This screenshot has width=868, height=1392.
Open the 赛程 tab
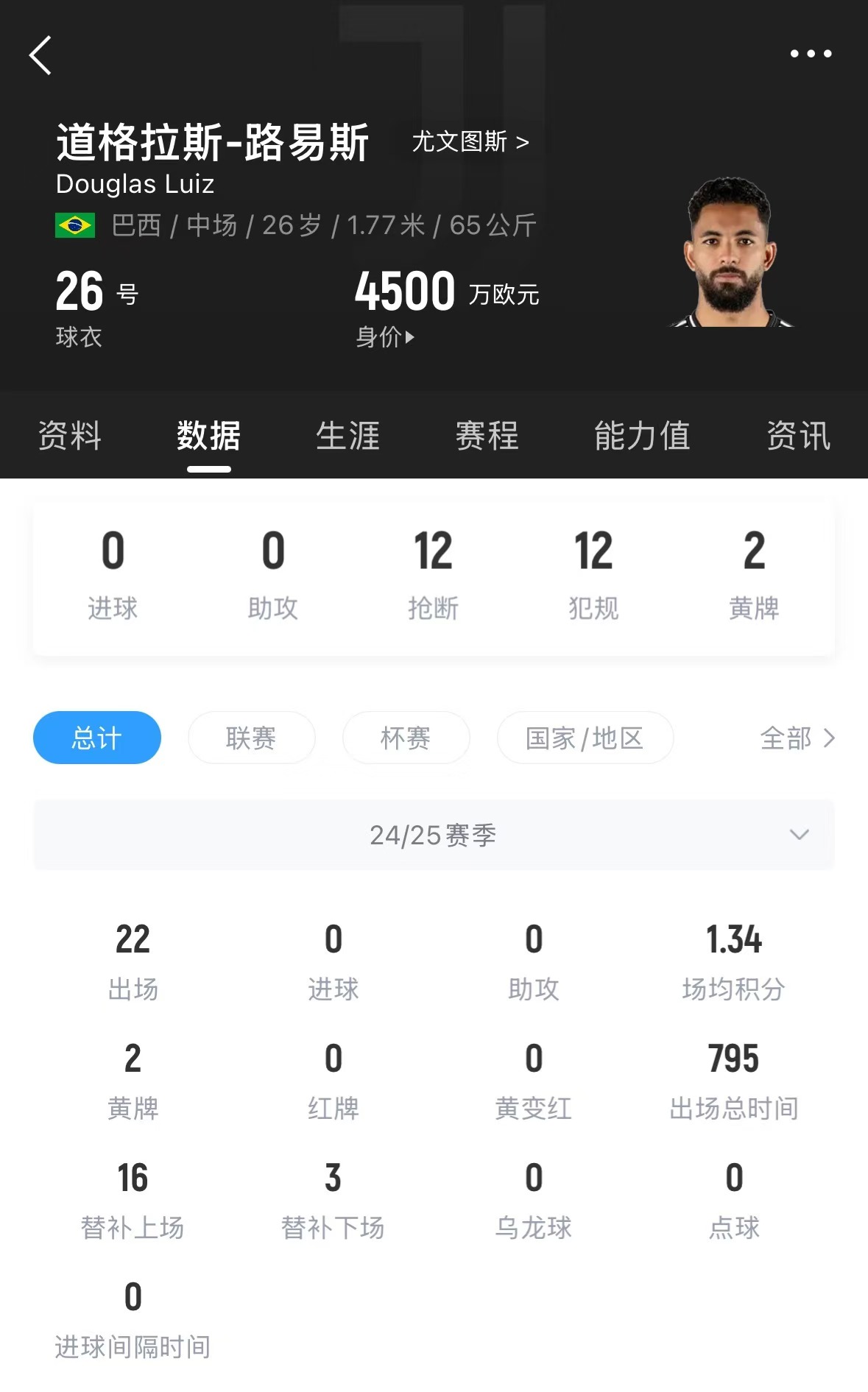coord(487,435)
